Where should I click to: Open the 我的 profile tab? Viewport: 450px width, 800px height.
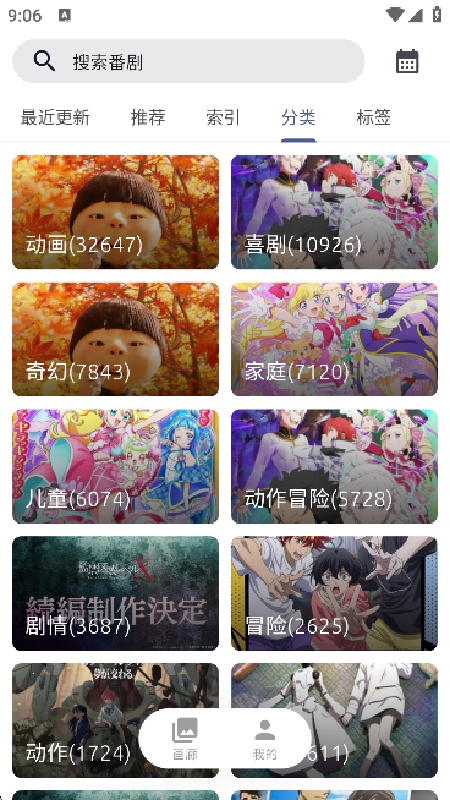264,738
